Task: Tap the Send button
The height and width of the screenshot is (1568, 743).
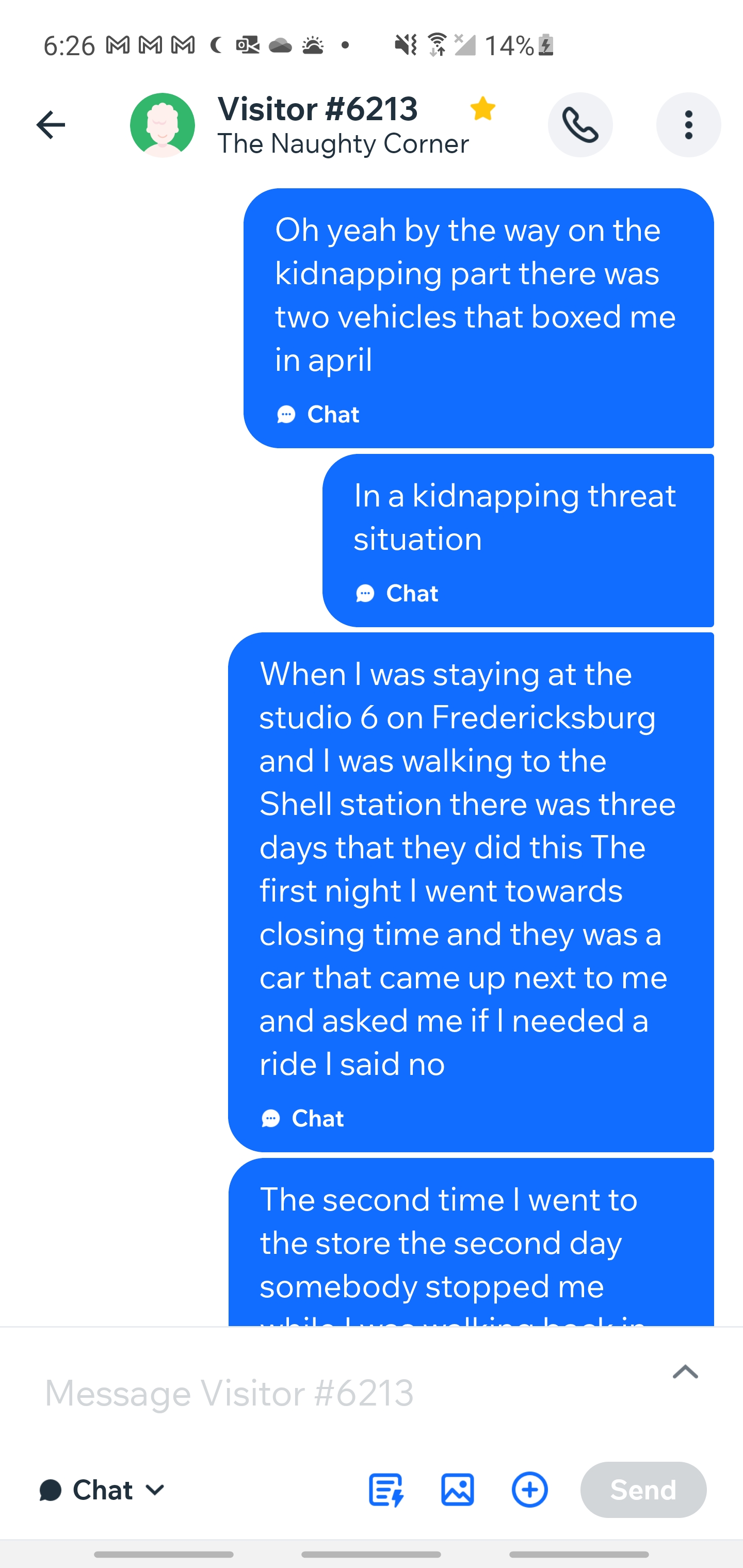Action: [643, 1490]
